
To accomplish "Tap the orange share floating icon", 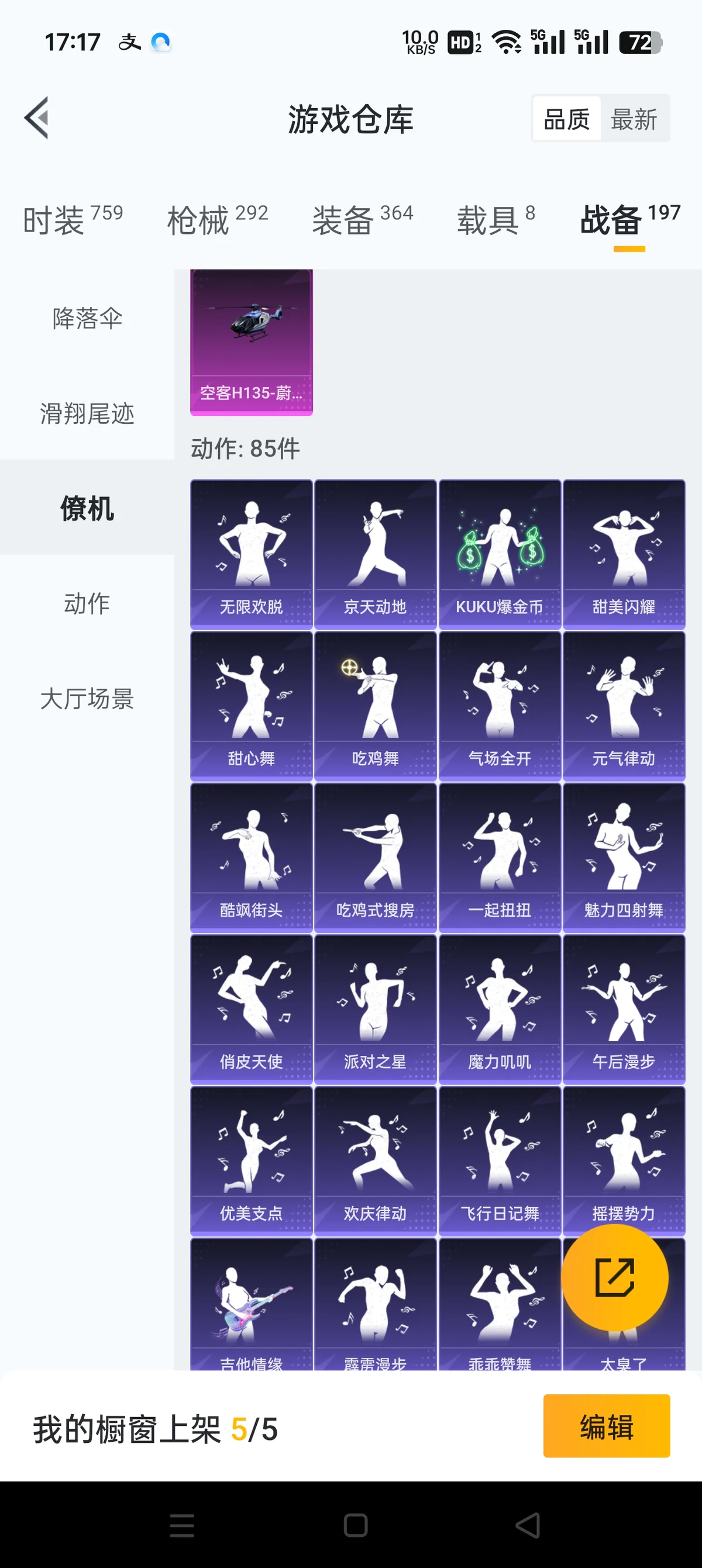I will [617, 1278].
